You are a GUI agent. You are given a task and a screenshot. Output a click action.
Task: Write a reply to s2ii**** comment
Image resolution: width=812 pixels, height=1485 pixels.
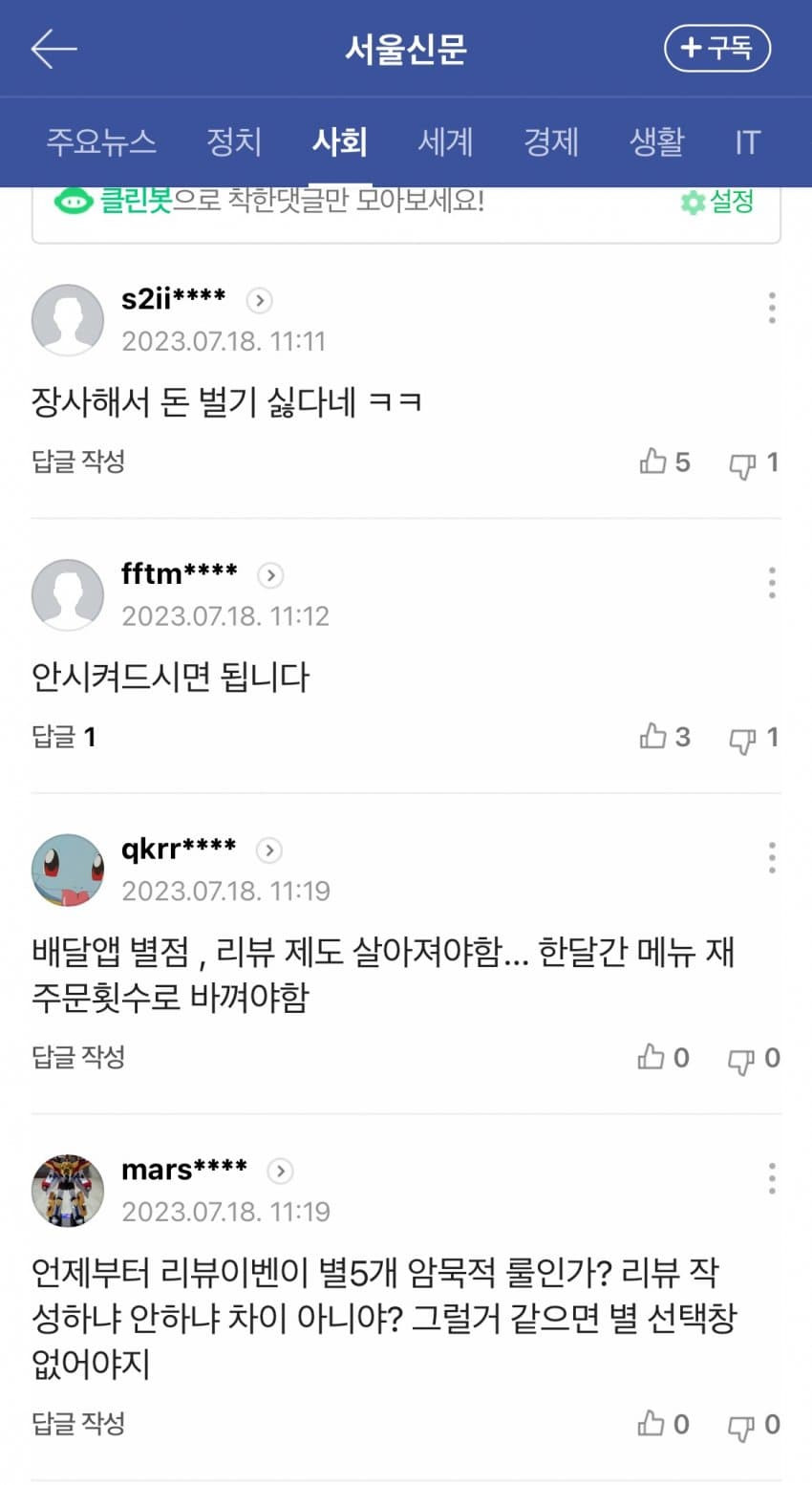78,462
